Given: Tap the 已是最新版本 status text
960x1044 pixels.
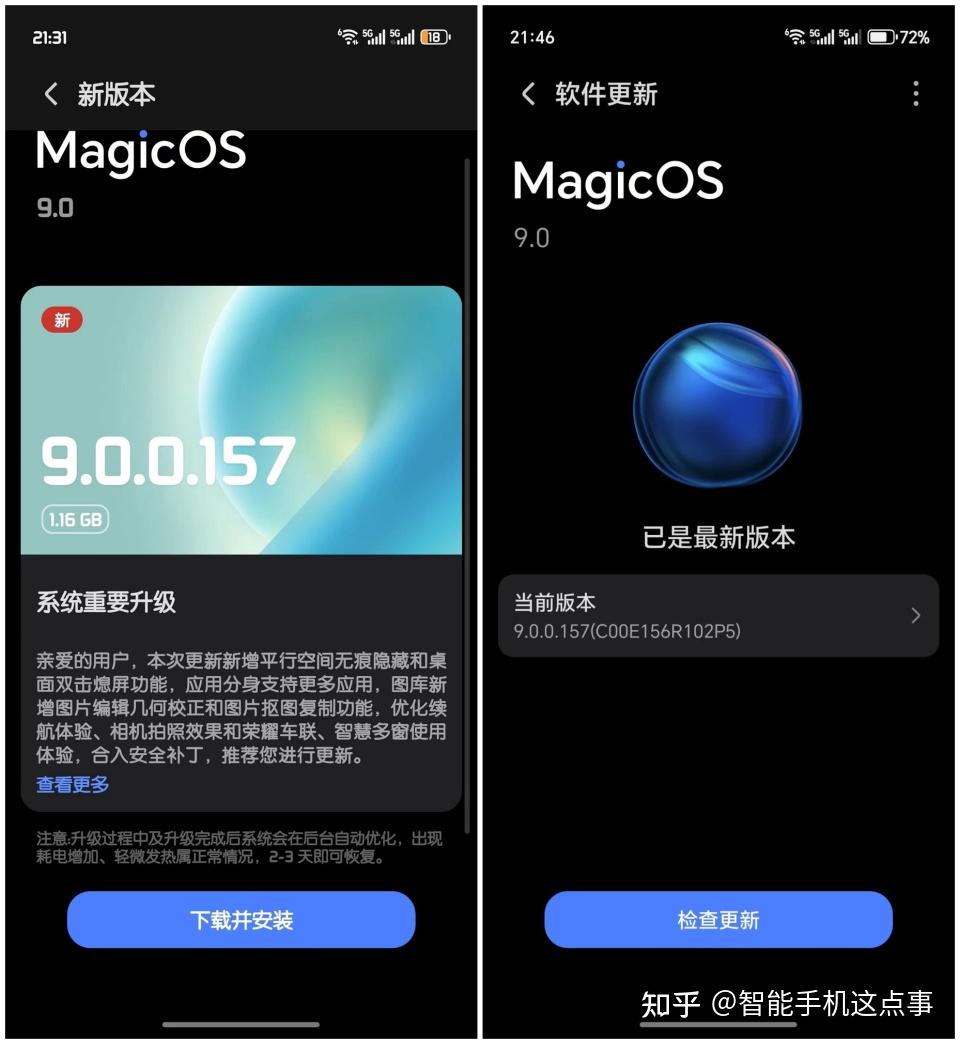Looking at the screenshot, I should [x=718, y=535].
